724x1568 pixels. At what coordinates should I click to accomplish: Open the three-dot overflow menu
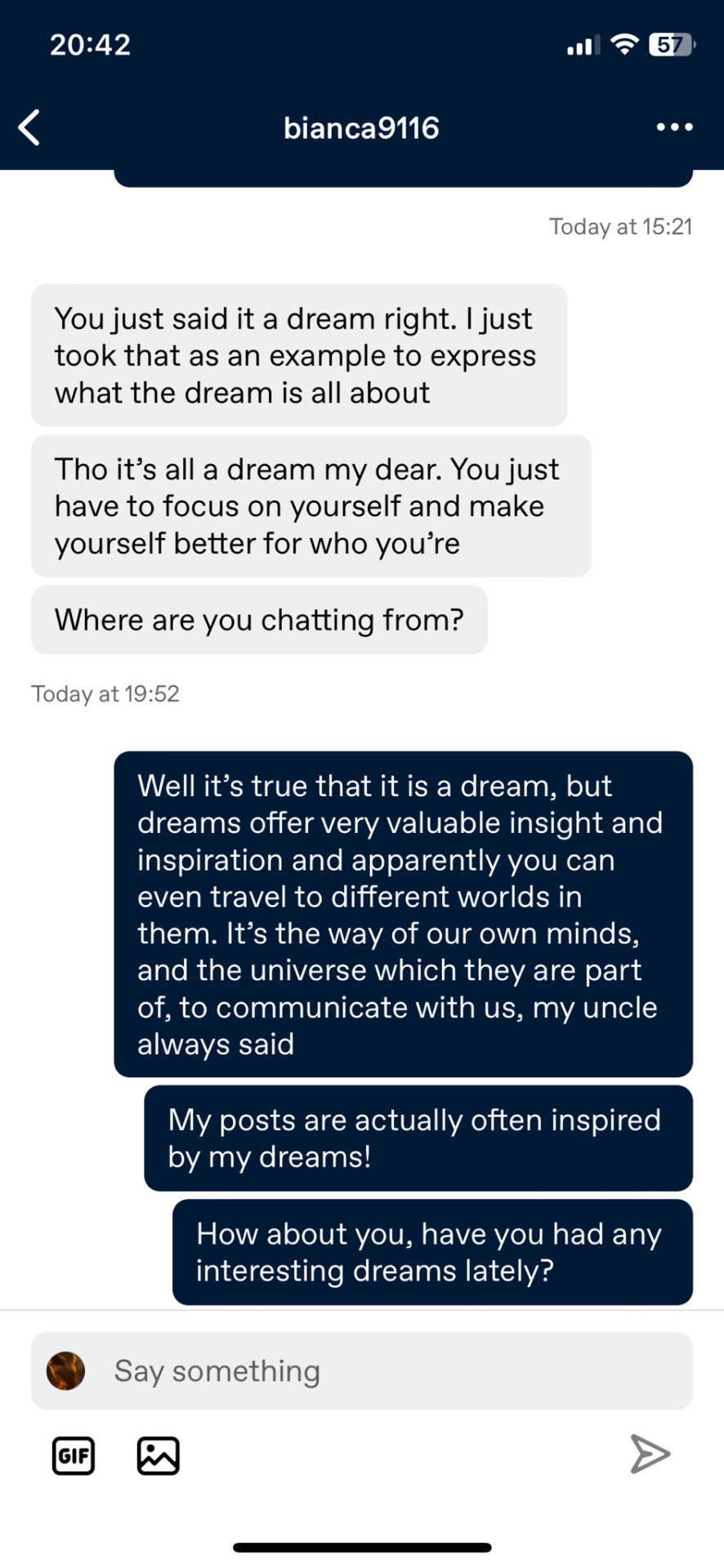(x=674, y=127)
